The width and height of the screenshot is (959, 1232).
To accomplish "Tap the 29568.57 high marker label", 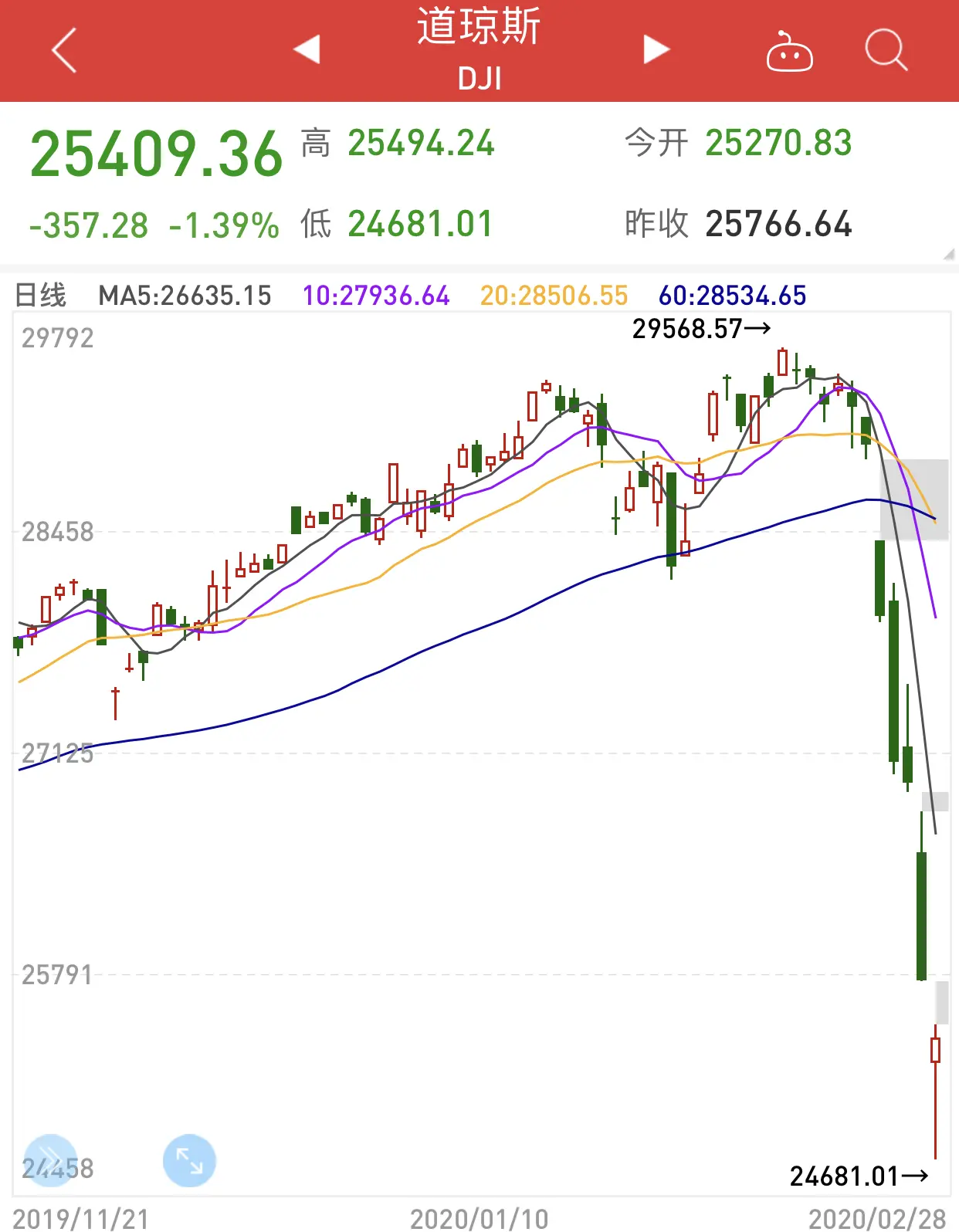I will coord(701,329).
